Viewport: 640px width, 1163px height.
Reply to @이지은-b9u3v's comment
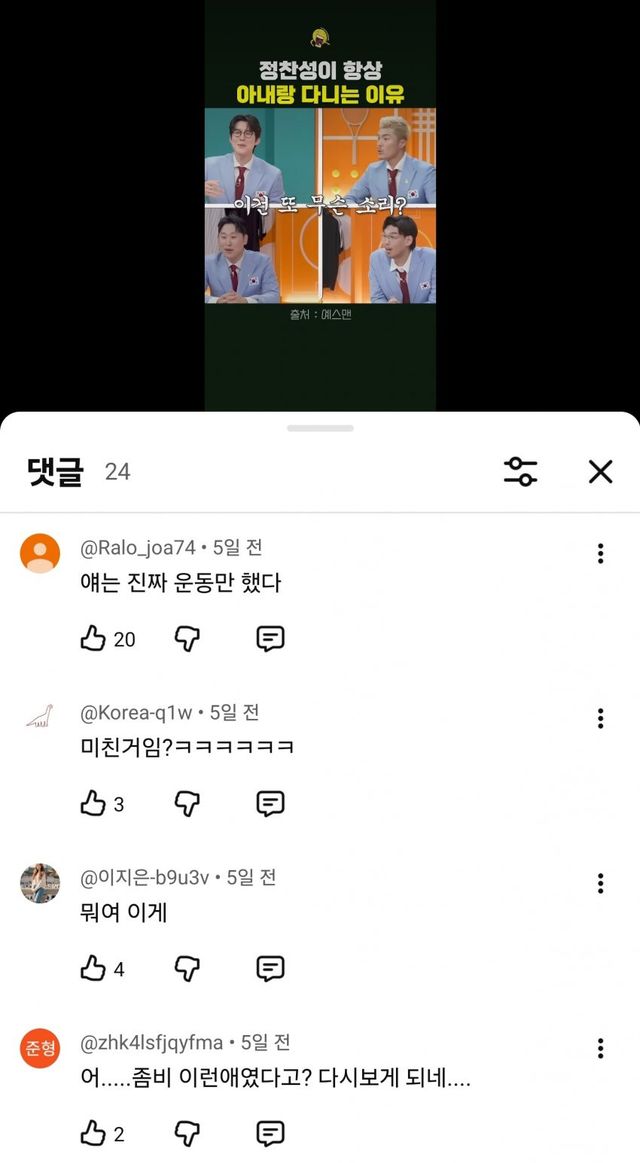[270, 968]
